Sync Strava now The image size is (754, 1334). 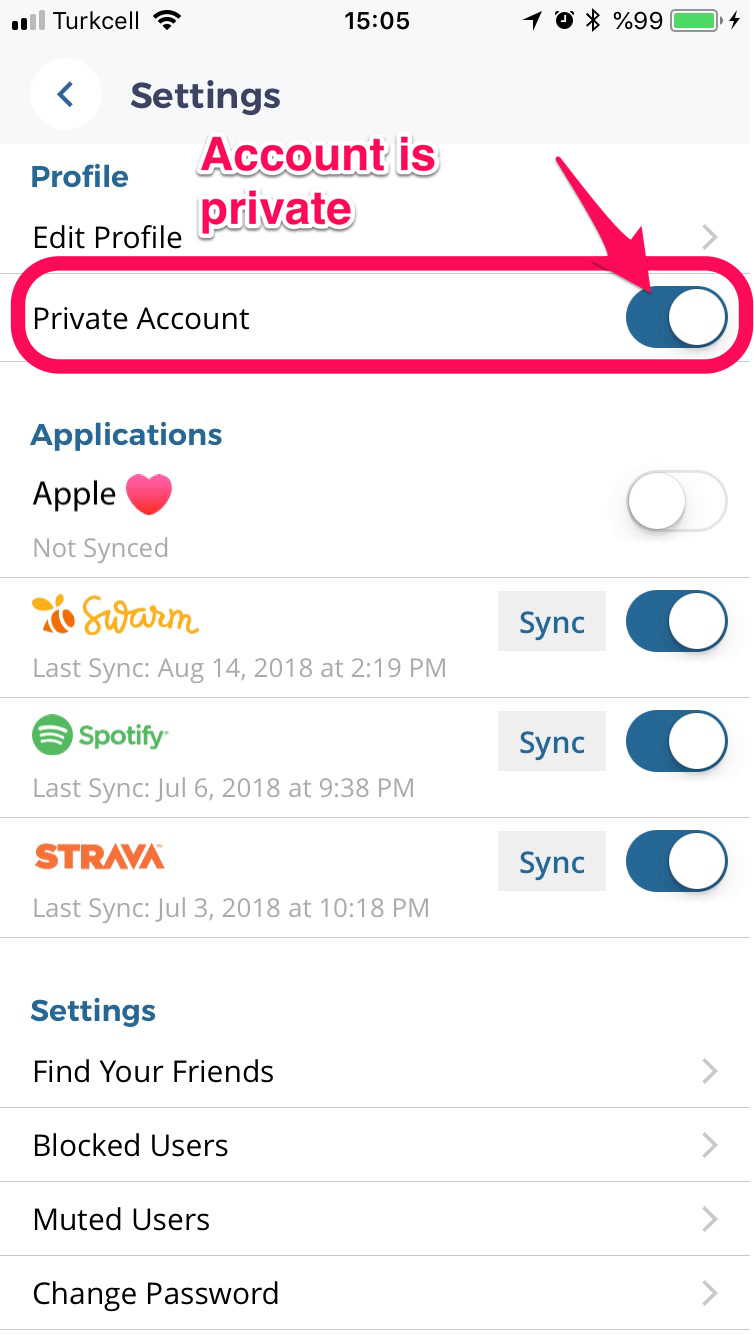click(x=551, y=862)
